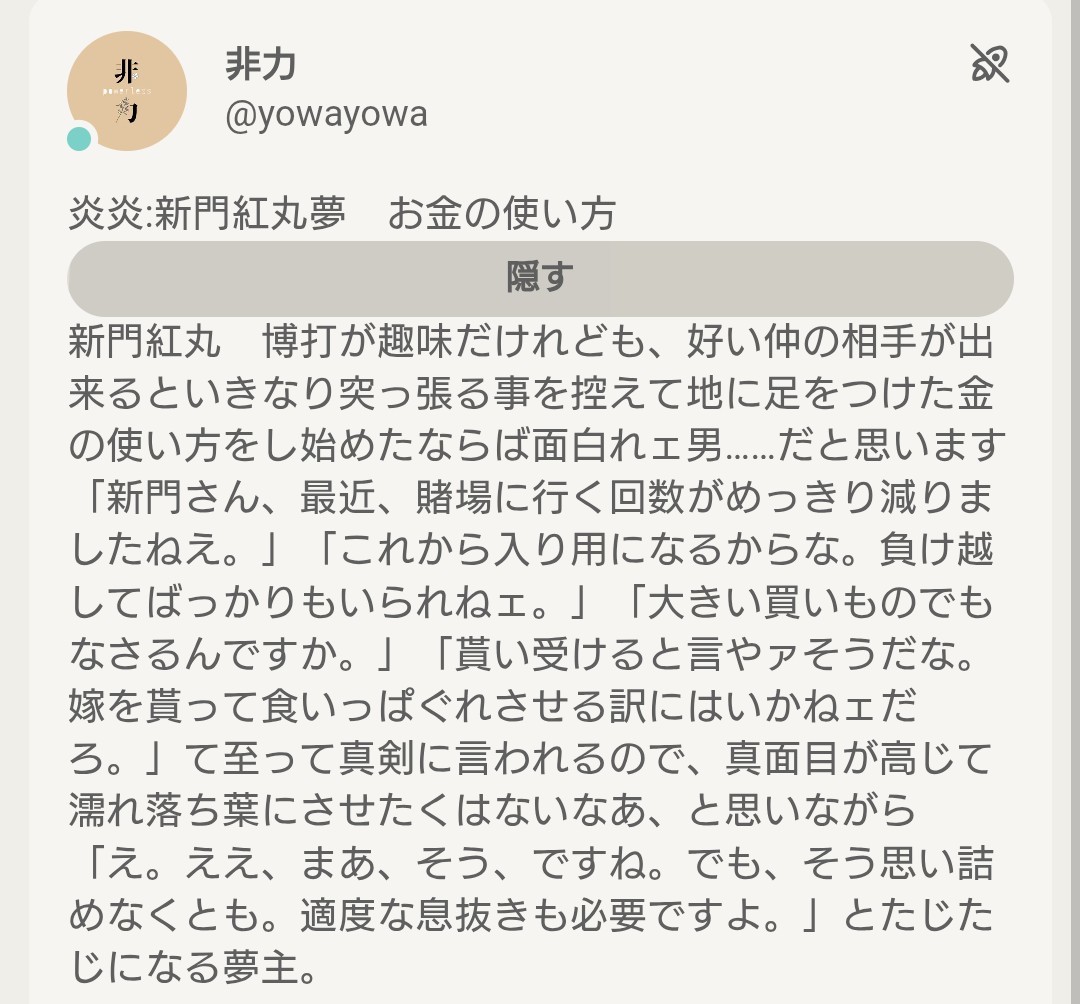Tap the 隠す button to collapse content

pyautogui.click(x=540, y=278)
